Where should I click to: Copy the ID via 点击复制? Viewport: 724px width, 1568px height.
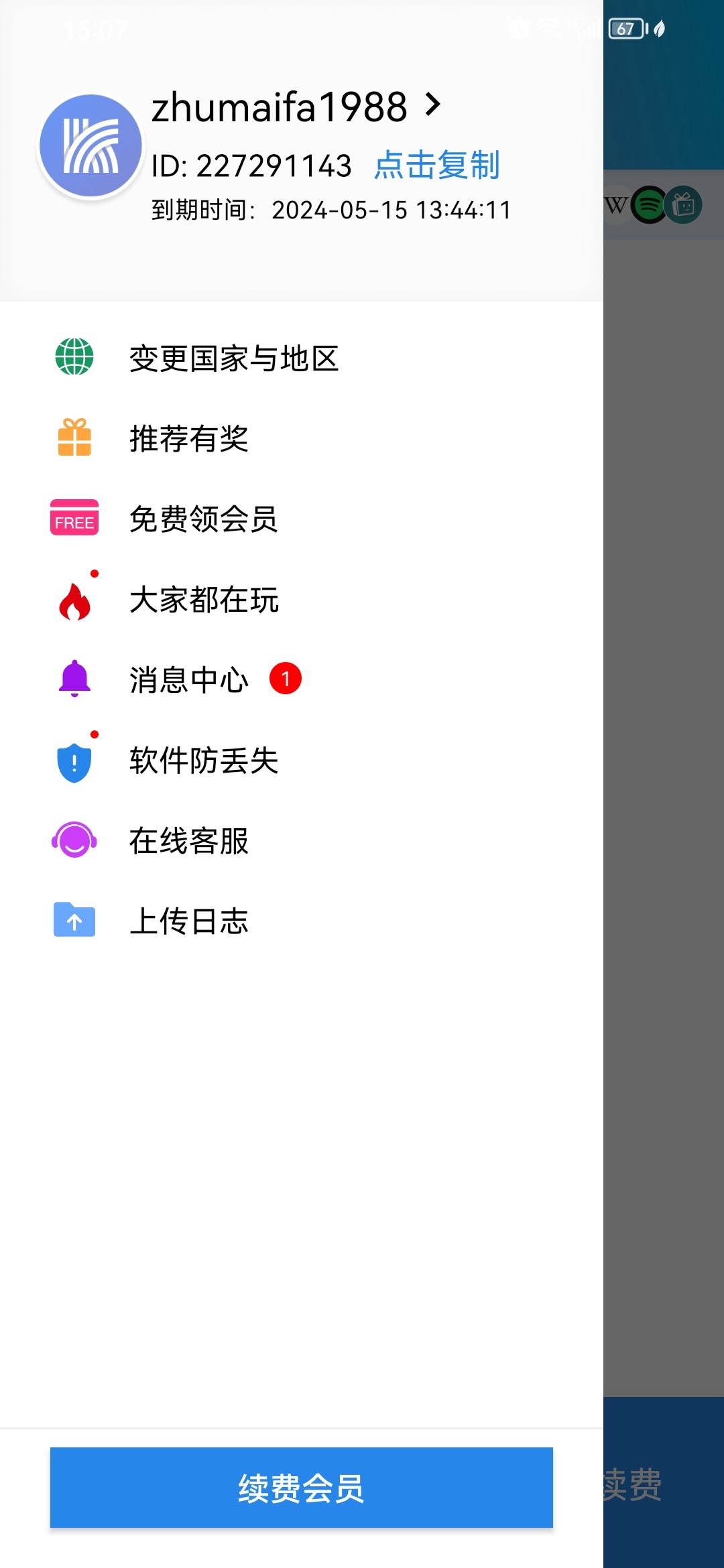pyautogui.click(x=437, y=166)
